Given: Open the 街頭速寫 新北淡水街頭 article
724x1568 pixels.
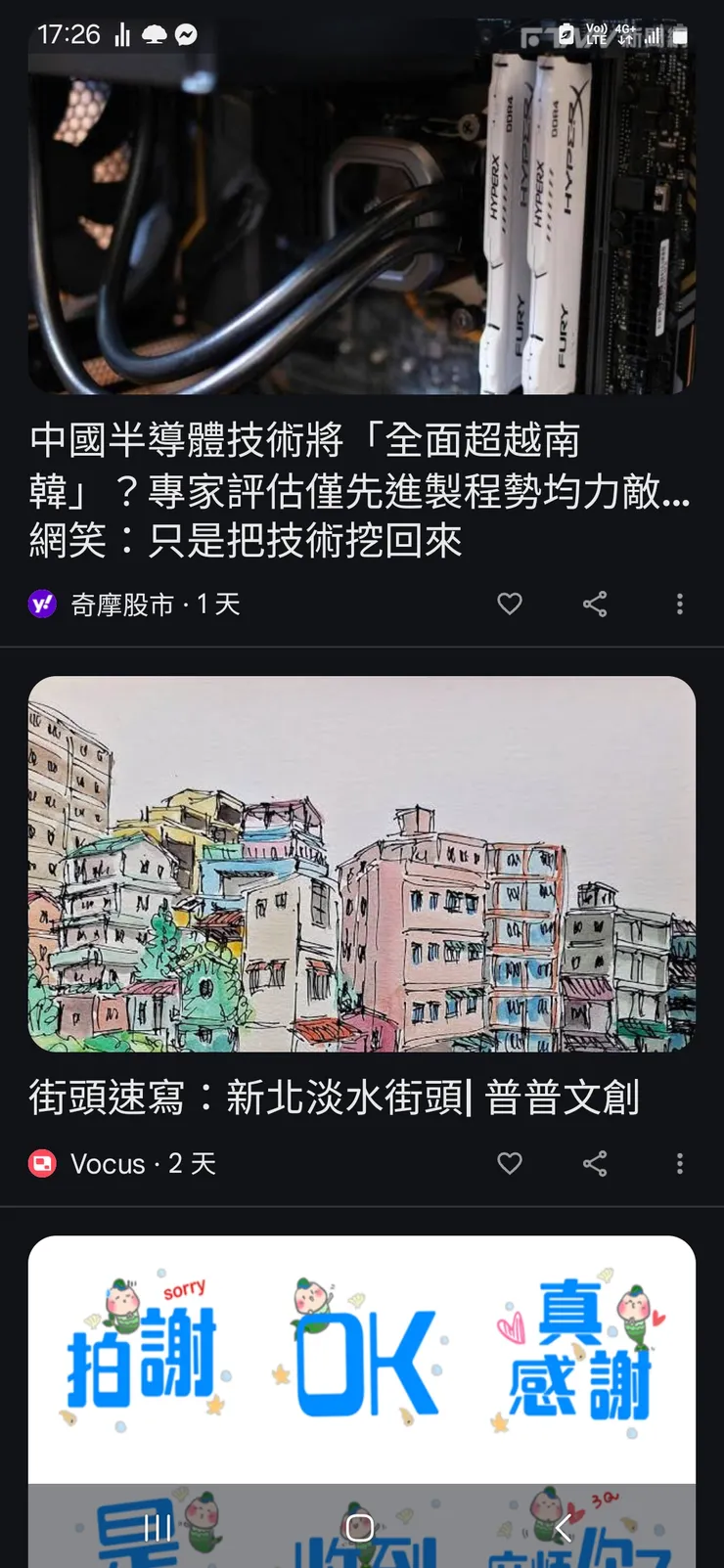Looking at the screenshot, I should tap(334, 1098).
